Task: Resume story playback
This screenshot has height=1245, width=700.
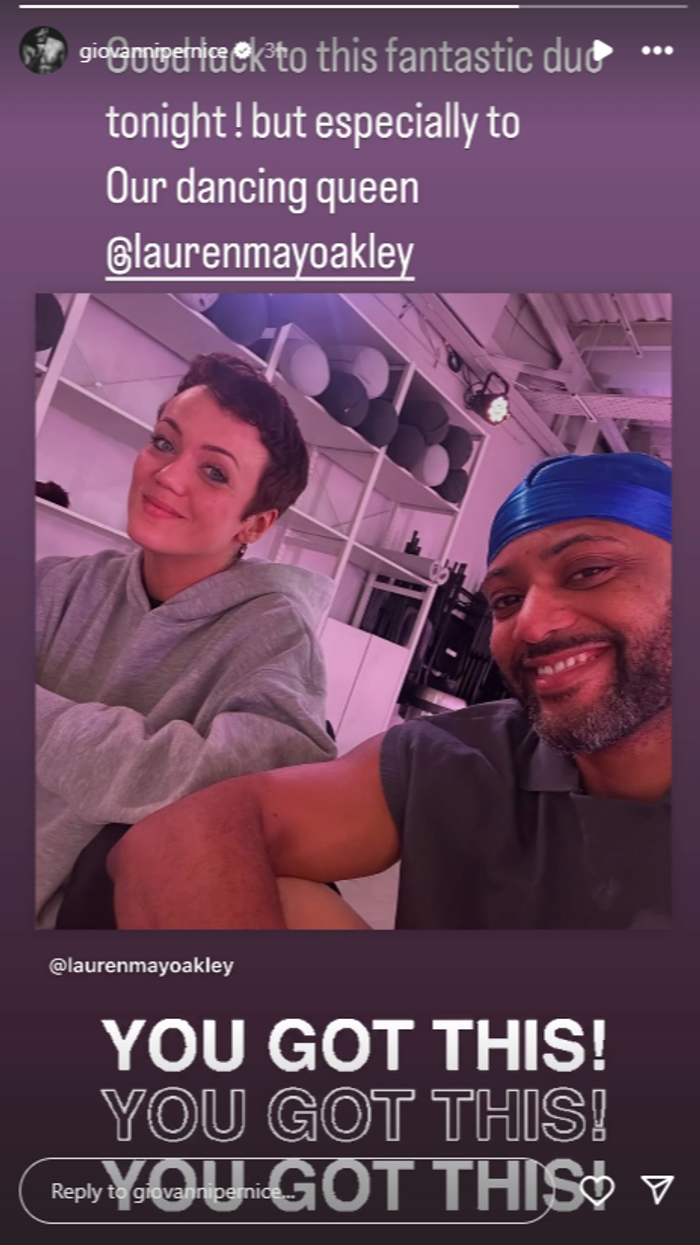Action: pos(603,50)
